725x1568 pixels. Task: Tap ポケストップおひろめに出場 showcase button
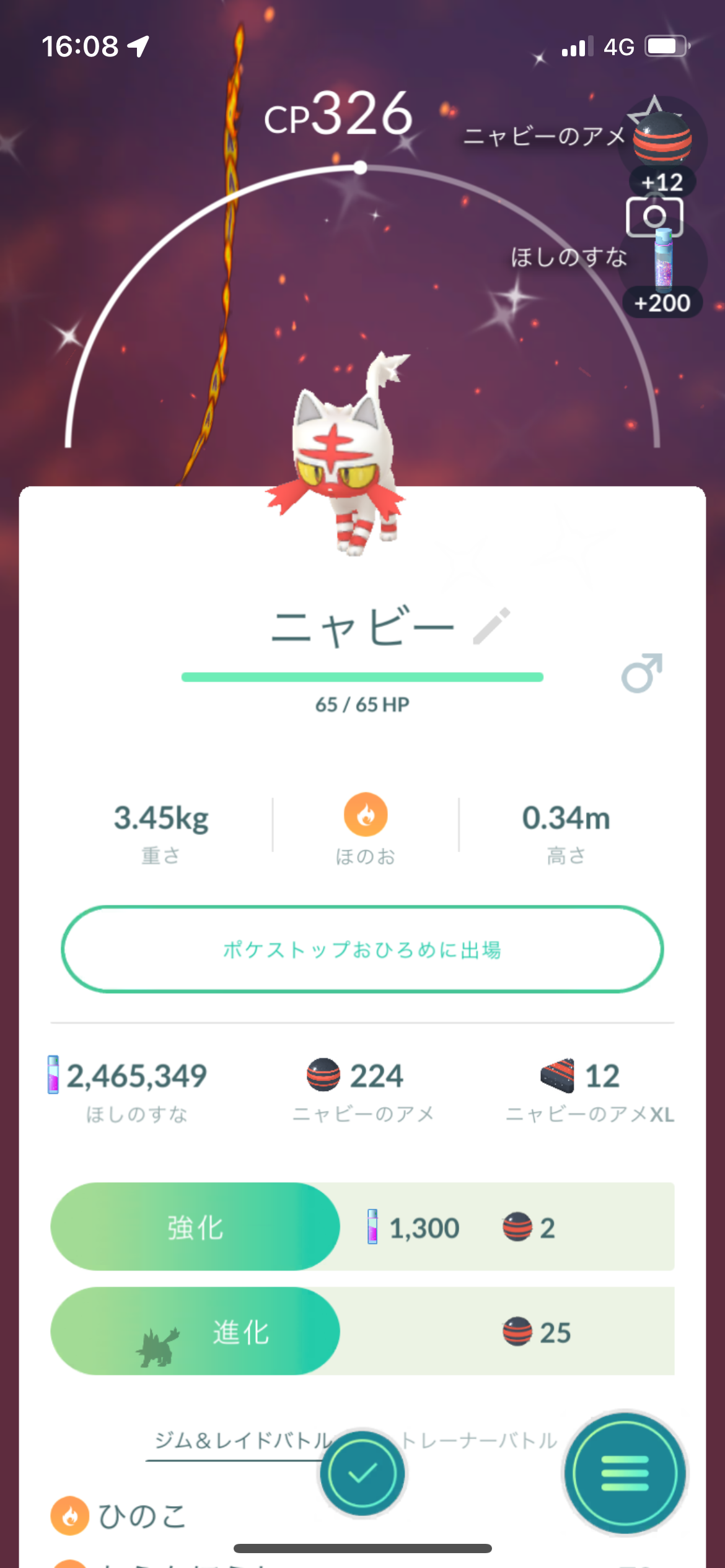pos(362,949)
